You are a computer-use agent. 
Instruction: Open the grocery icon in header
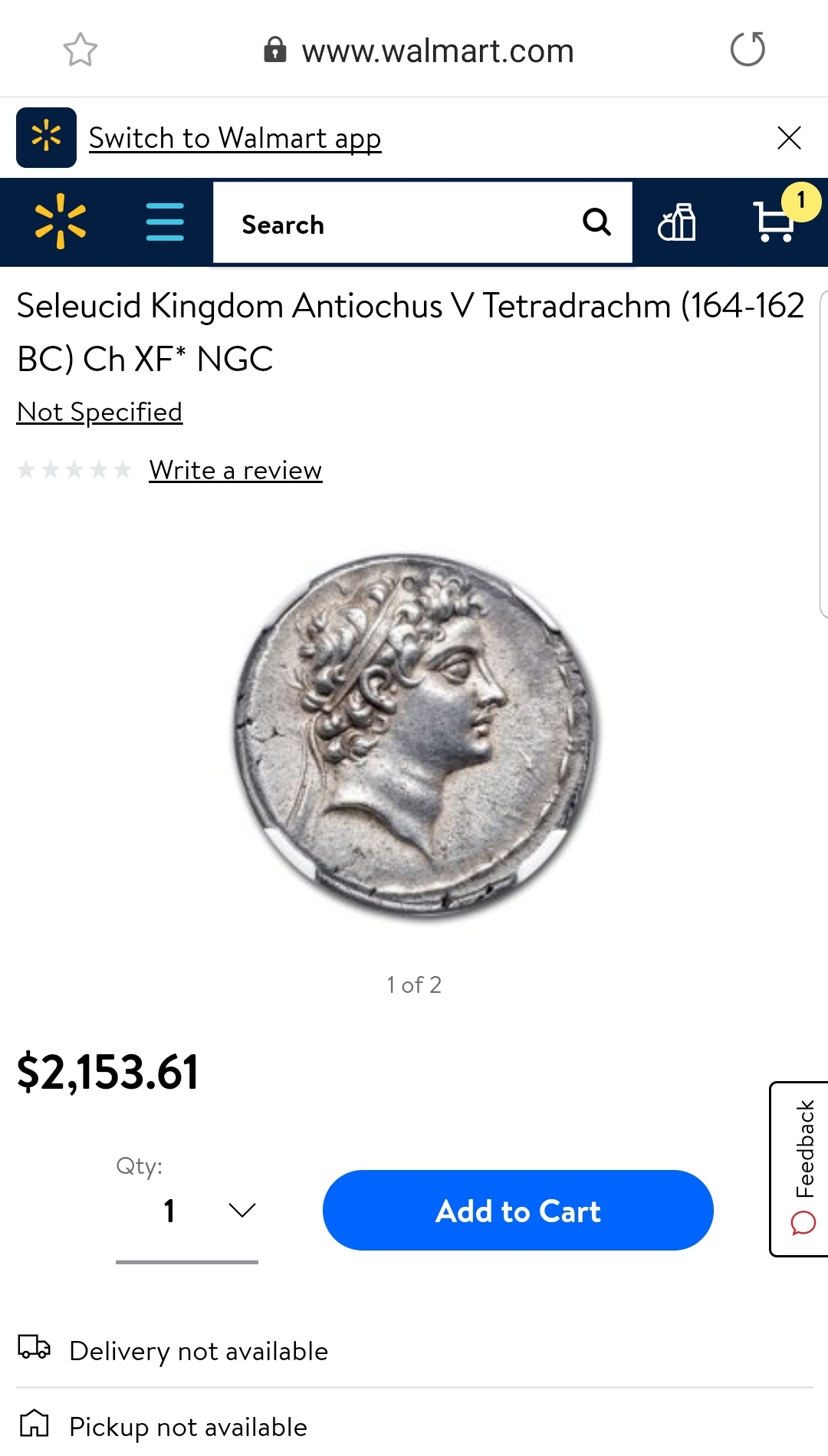click(677, 222)
